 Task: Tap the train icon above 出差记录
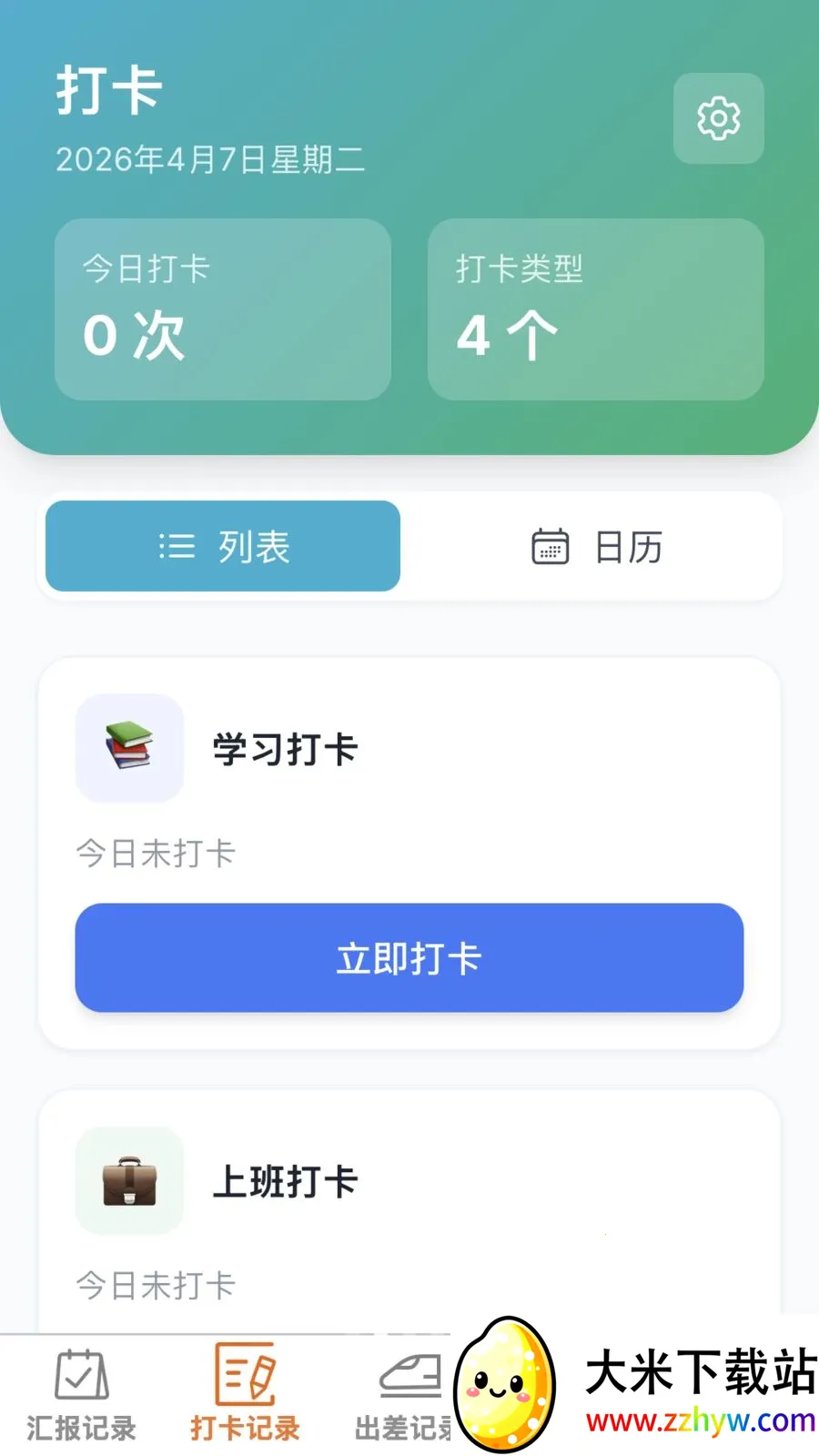tap(408, 1372)
